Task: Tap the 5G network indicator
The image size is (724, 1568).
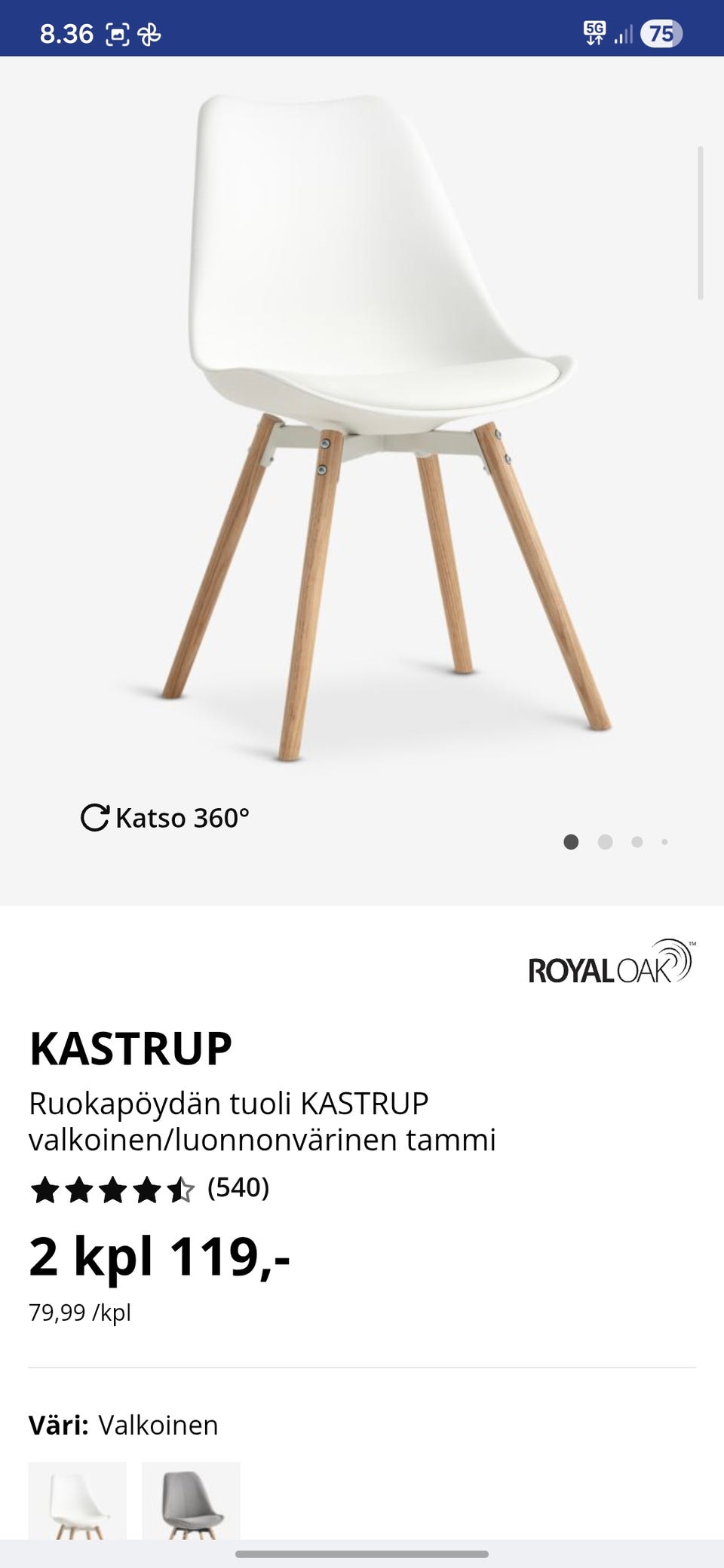Action: coord(594,32)
